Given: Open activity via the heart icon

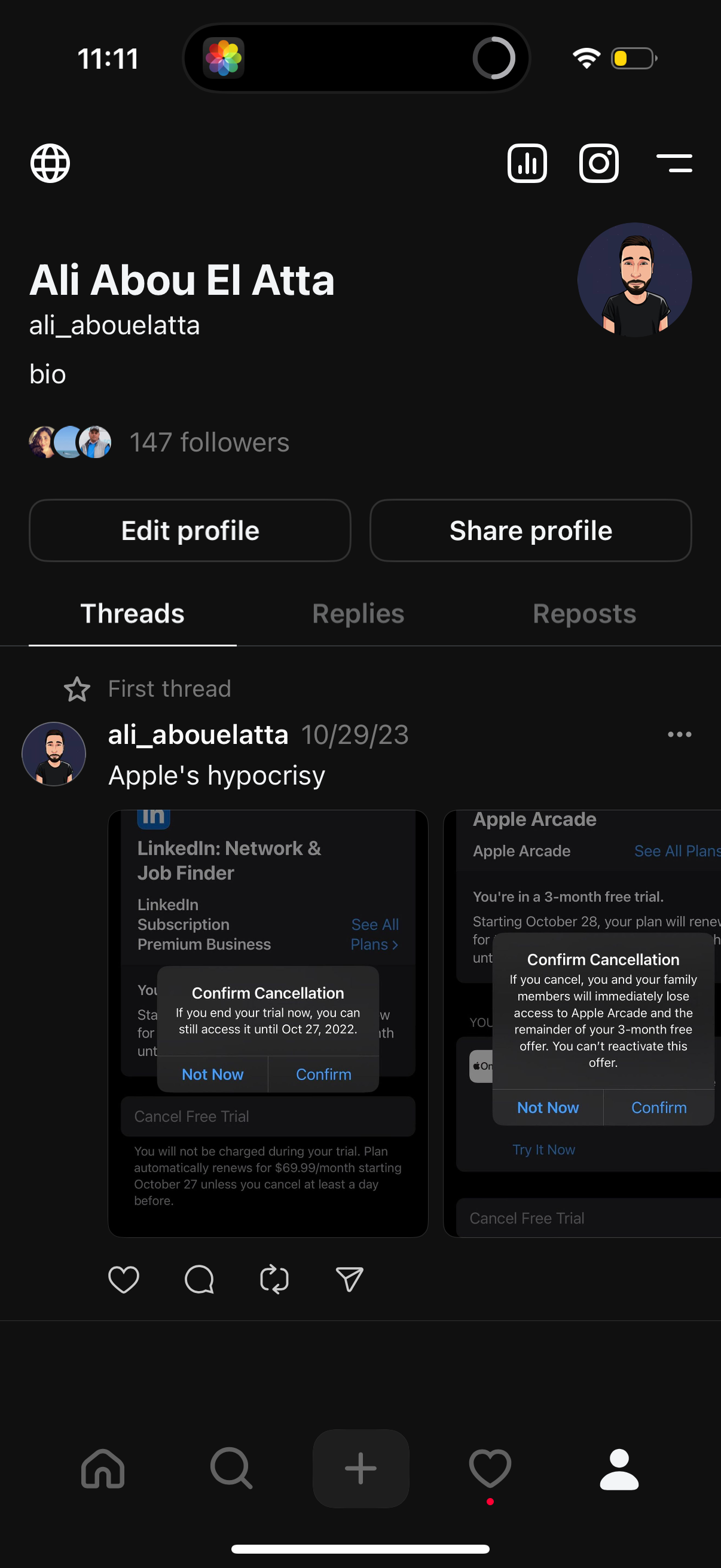Looking at the screenshot, I should click(490, 1469).
